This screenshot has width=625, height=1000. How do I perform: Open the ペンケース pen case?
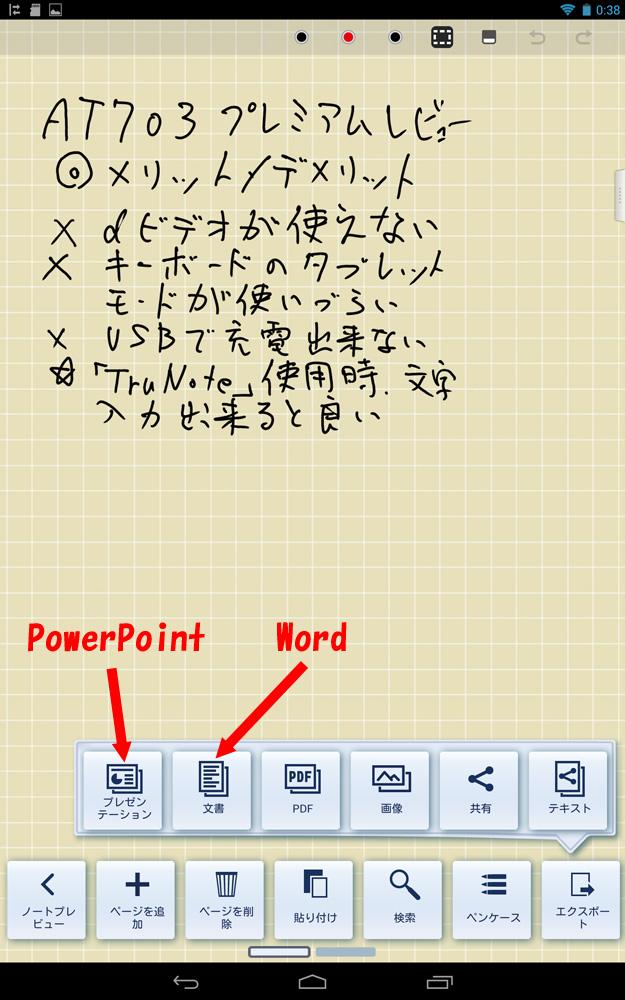(493, 899)
